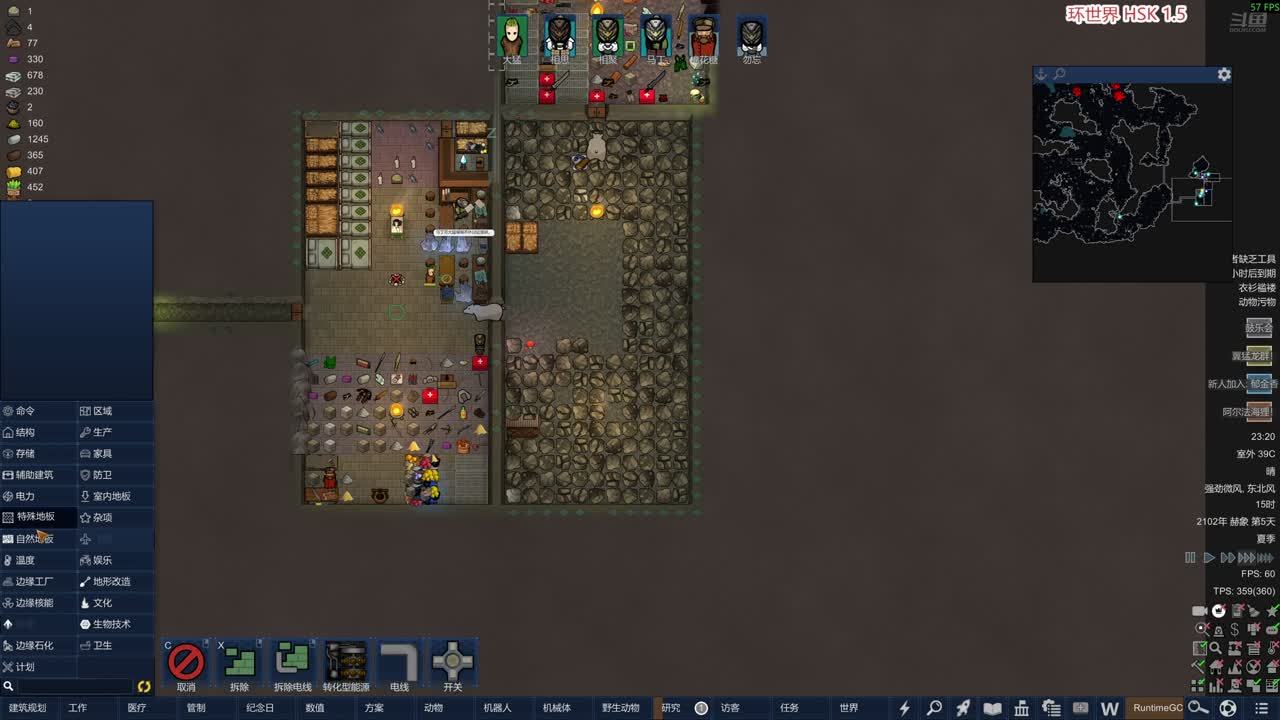Open the 家具 furniture category
Screen dimensions: 1280x720
point(102,453)
